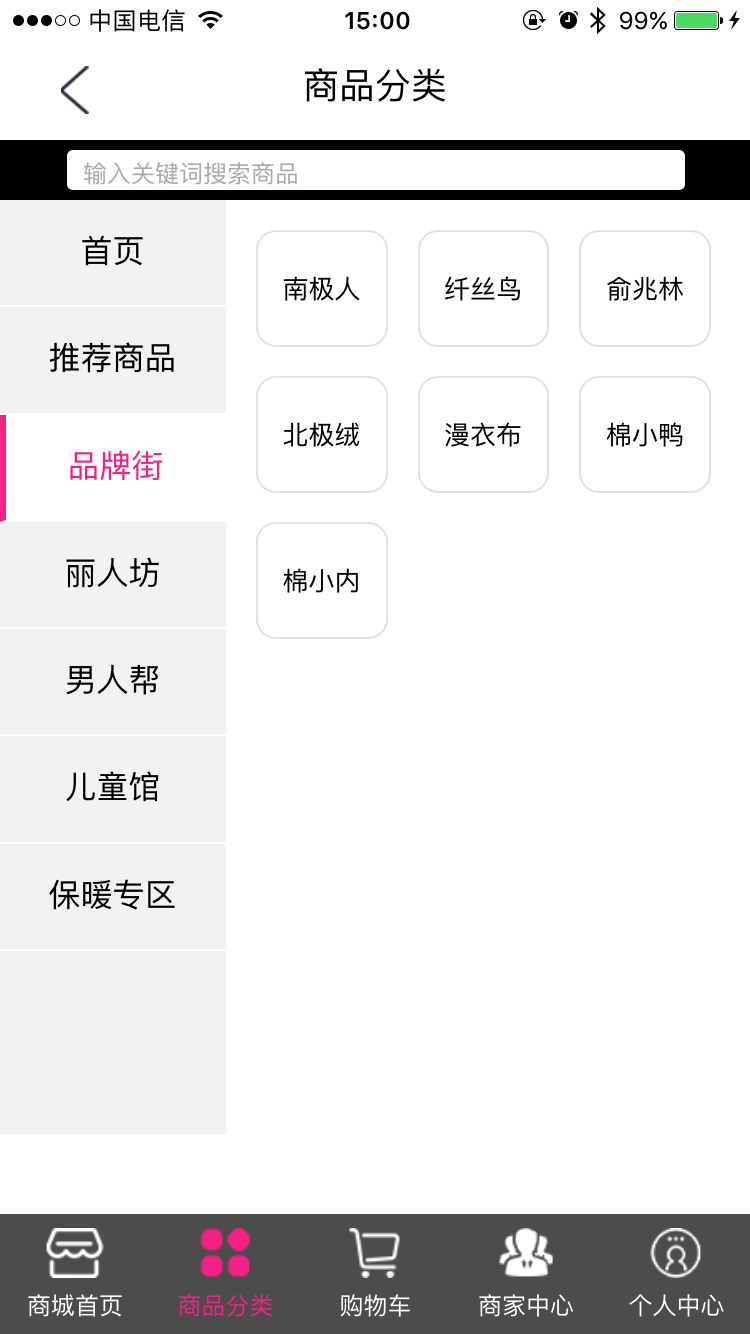Switch to the 商城首页 tab
750x1334 pixels.
75,1273
